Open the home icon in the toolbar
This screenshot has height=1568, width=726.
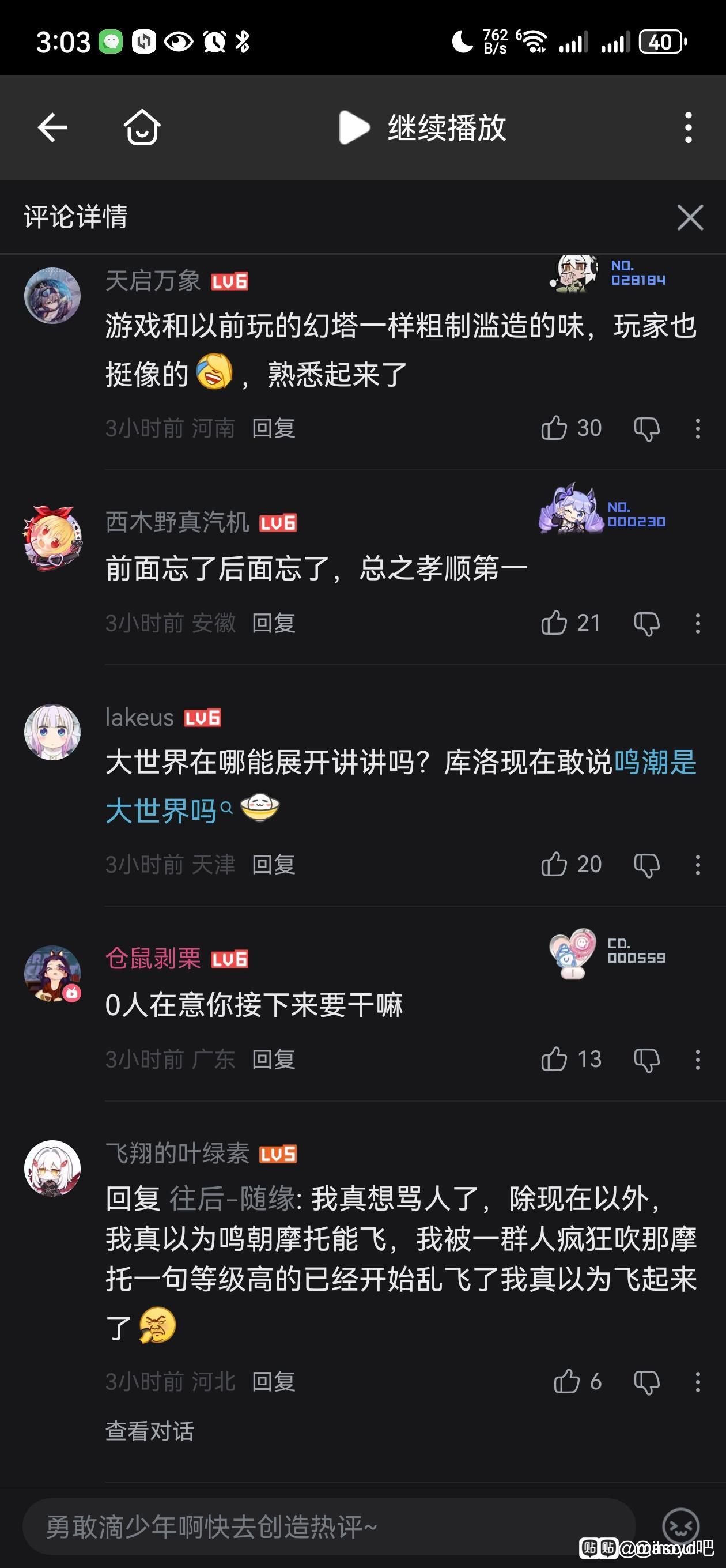pos(142,128)
